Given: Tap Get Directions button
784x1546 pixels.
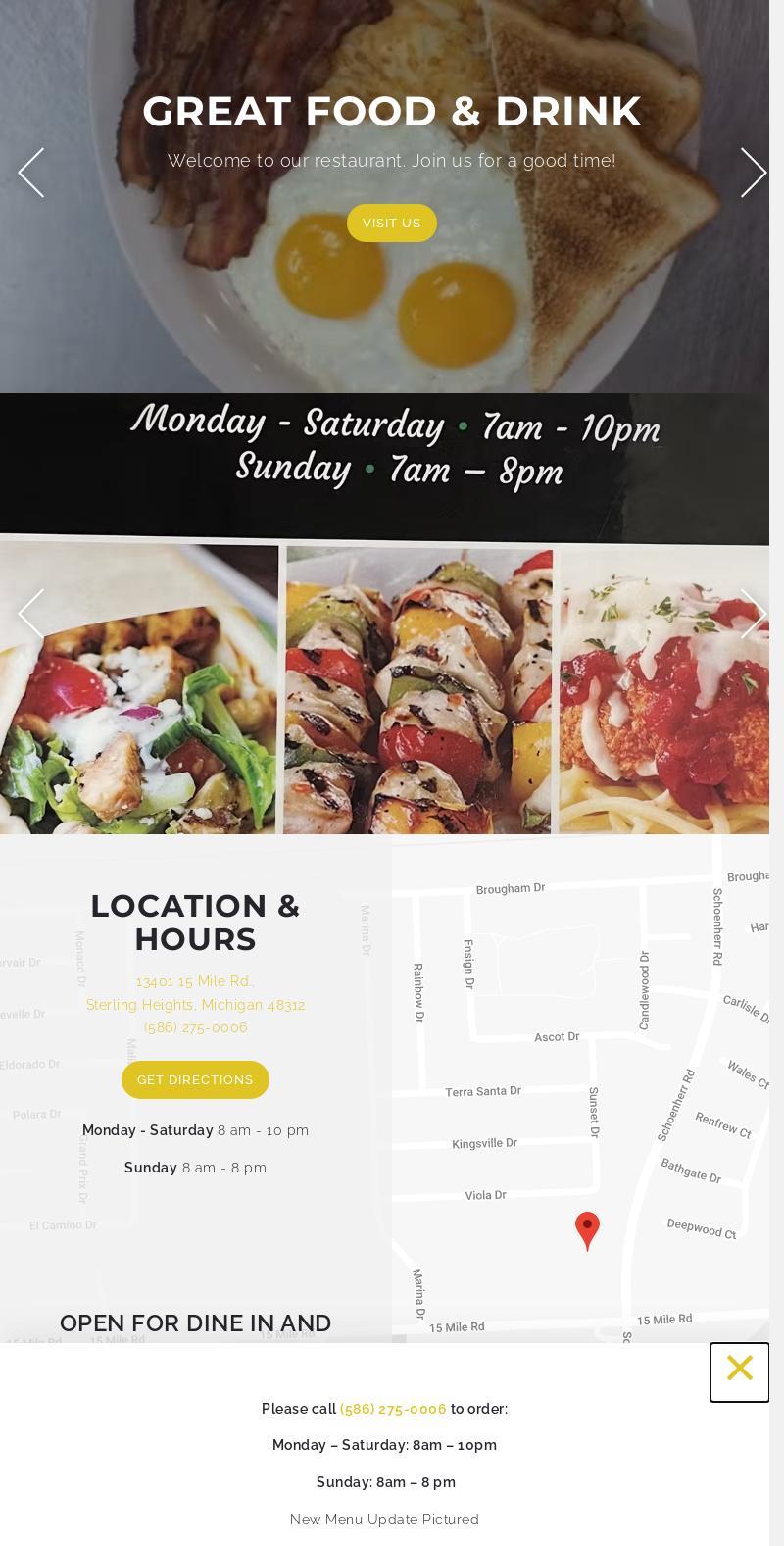Looking at the screenshot, I should coord(195,1079).
